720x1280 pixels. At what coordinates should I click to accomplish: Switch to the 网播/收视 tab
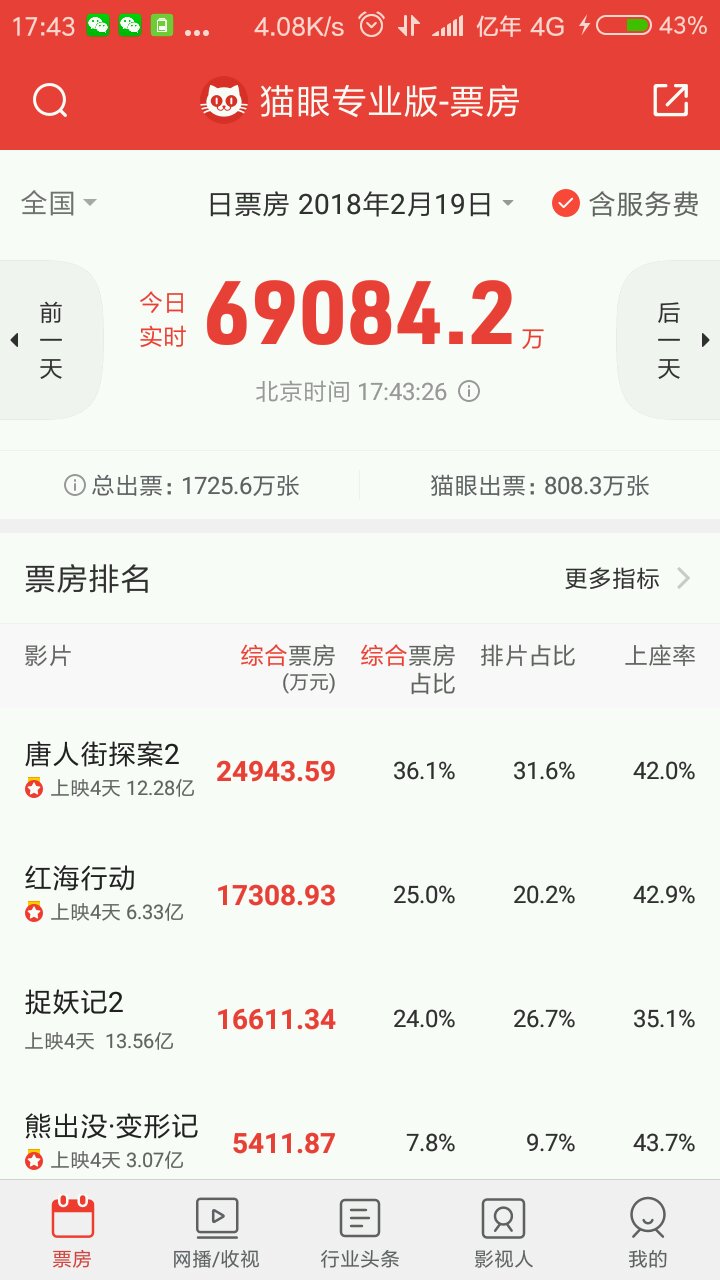(216, 1232)
